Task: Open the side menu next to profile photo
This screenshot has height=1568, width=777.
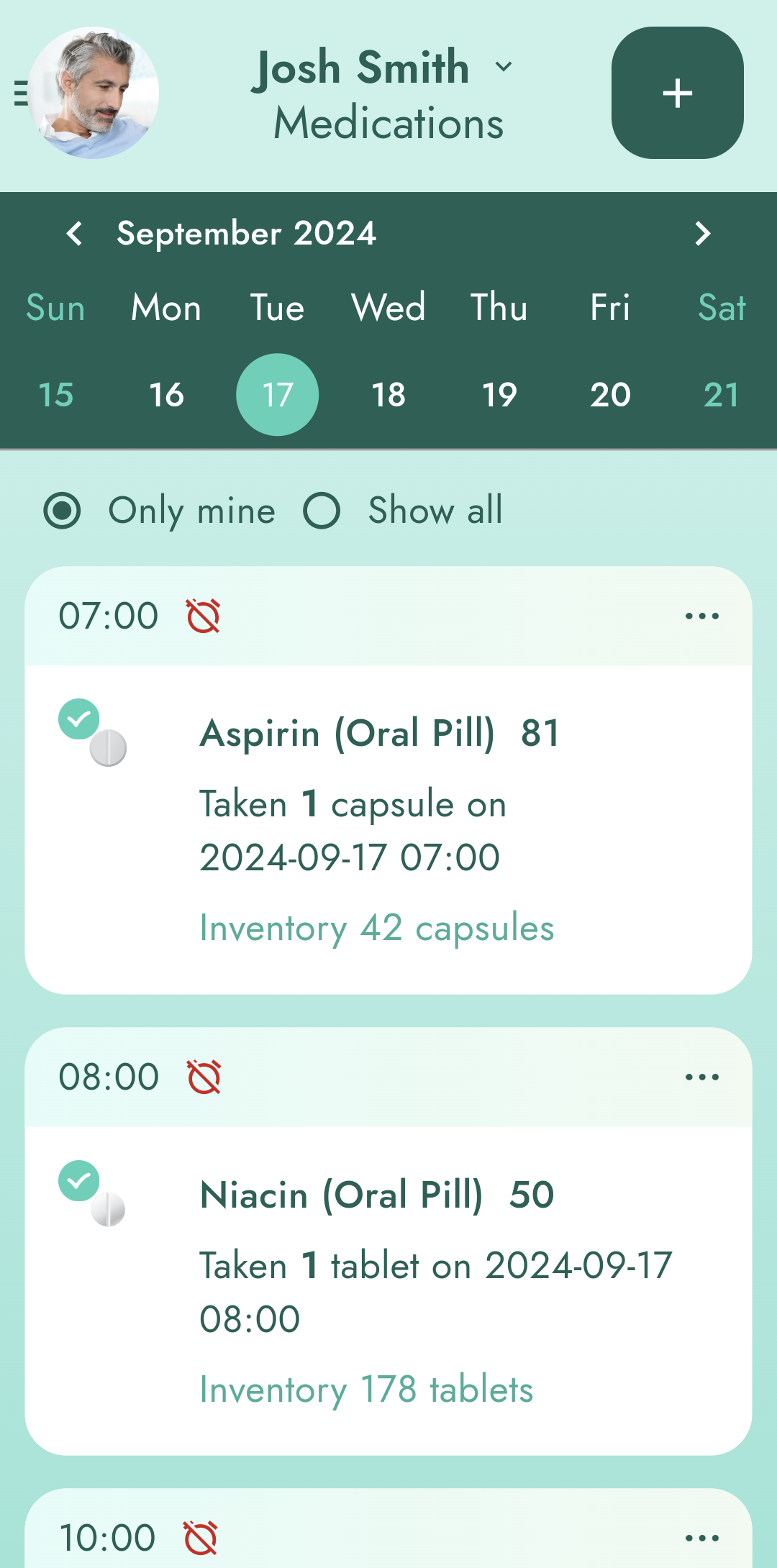Action: (21, 93)
